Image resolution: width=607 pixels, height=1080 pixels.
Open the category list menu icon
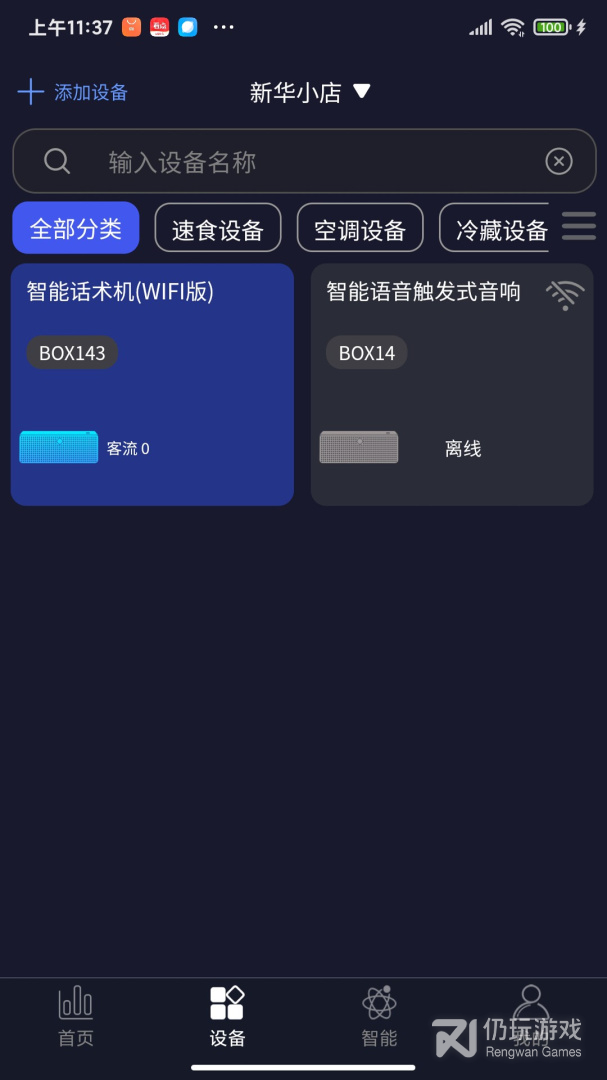[x=579, y=226]
